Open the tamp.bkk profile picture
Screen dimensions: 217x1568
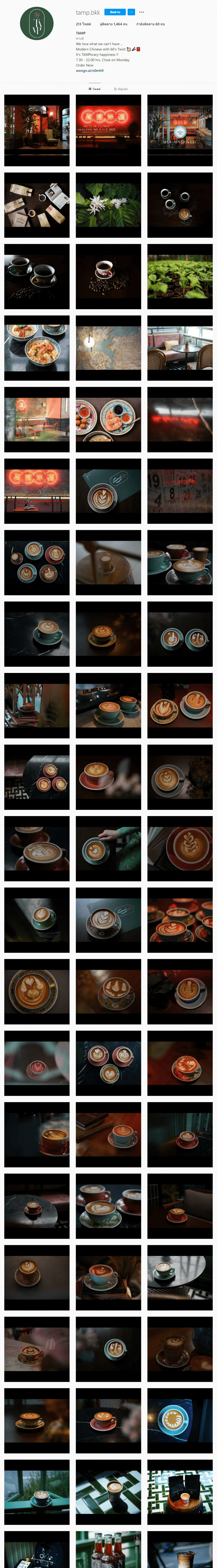pos(36,23)
